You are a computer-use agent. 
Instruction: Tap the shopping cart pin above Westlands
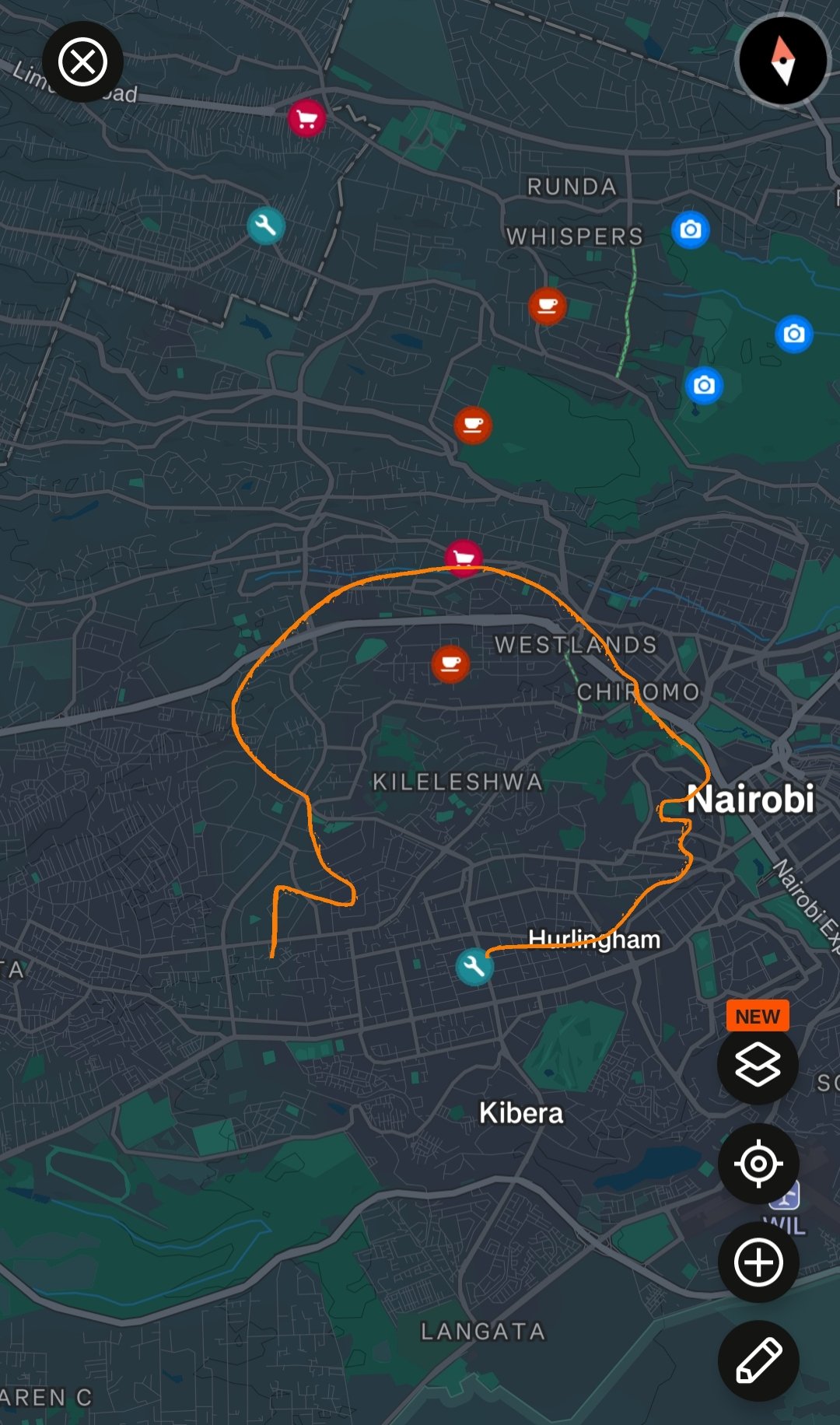click(x=464, y=557)
